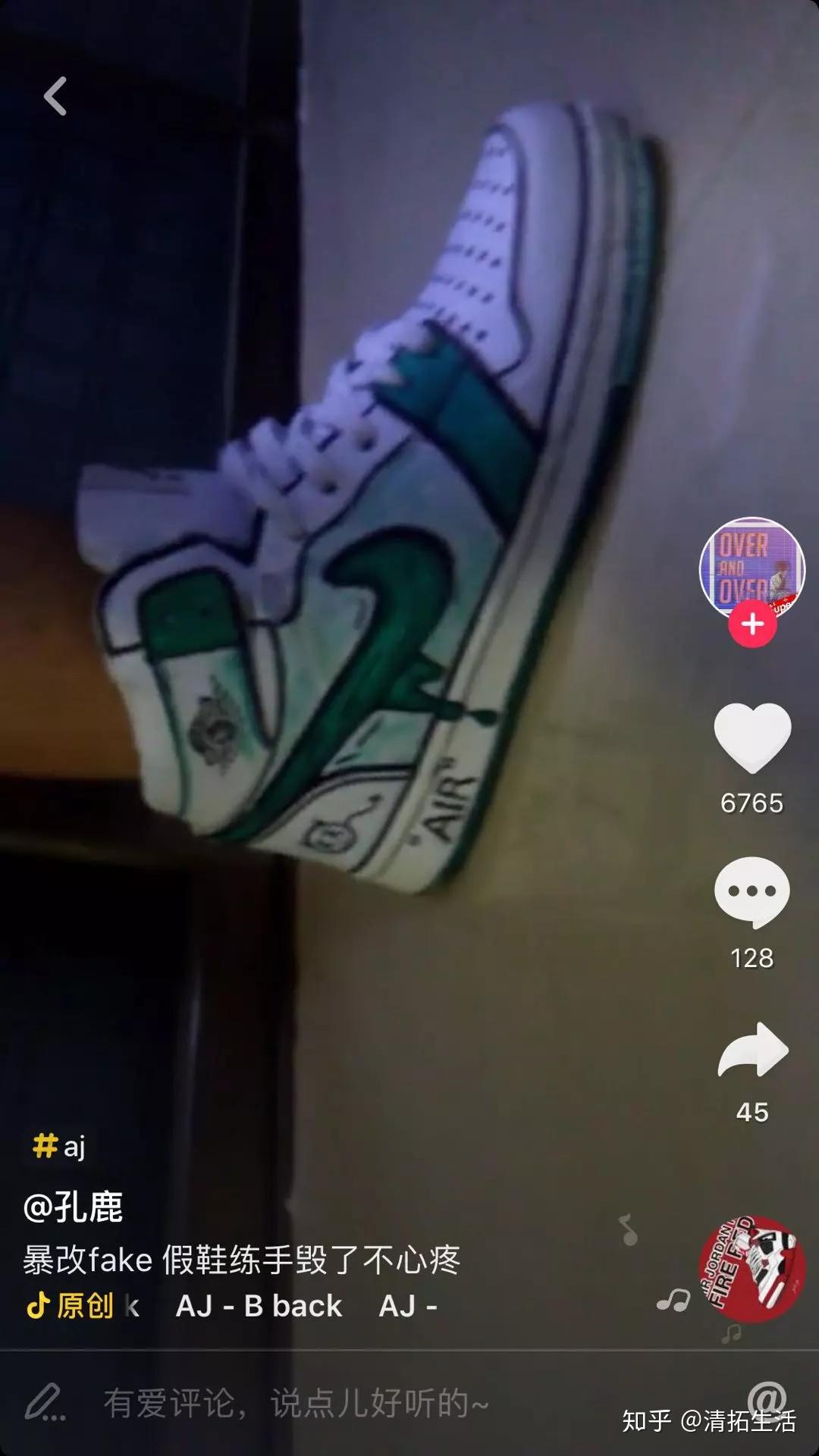Like this video with the heart
819x1456 pixels.
coord(752,737)
